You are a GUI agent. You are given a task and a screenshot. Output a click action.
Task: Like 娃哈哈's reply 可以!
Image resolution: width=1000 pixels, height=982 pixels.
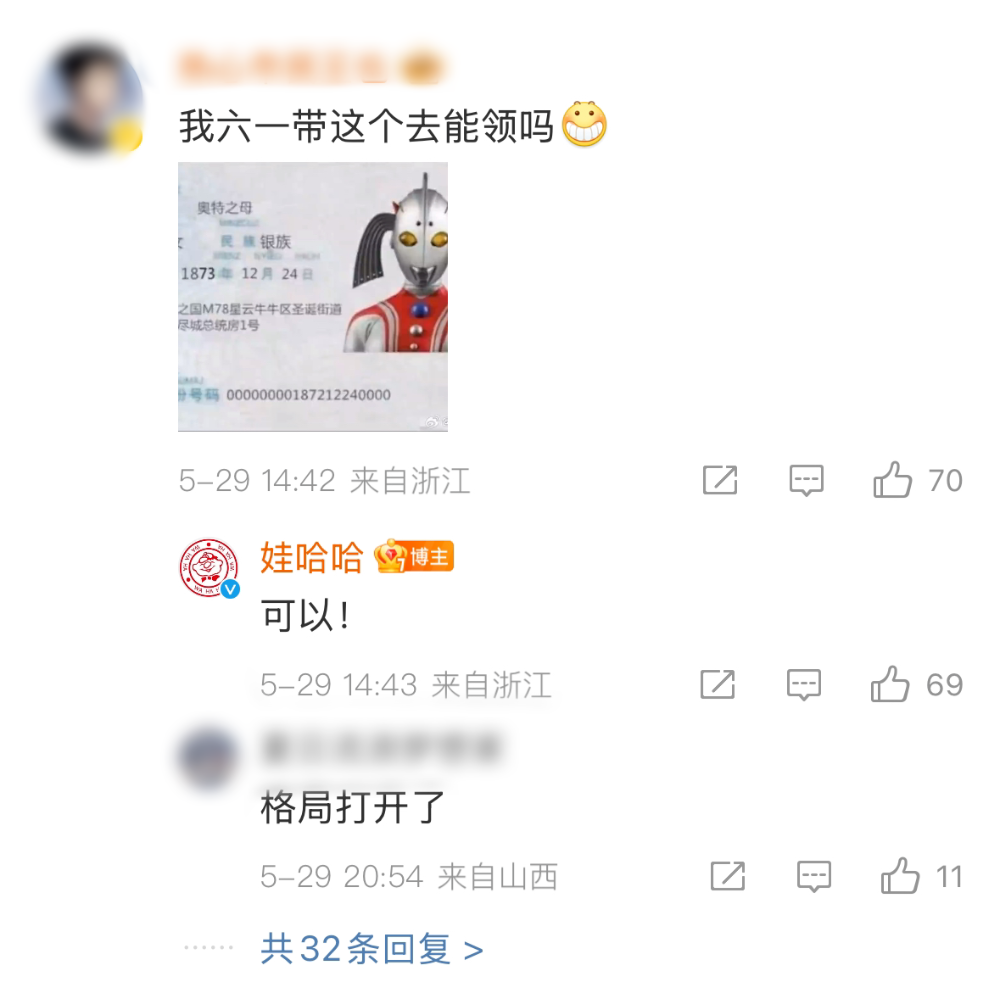point(890,685)
